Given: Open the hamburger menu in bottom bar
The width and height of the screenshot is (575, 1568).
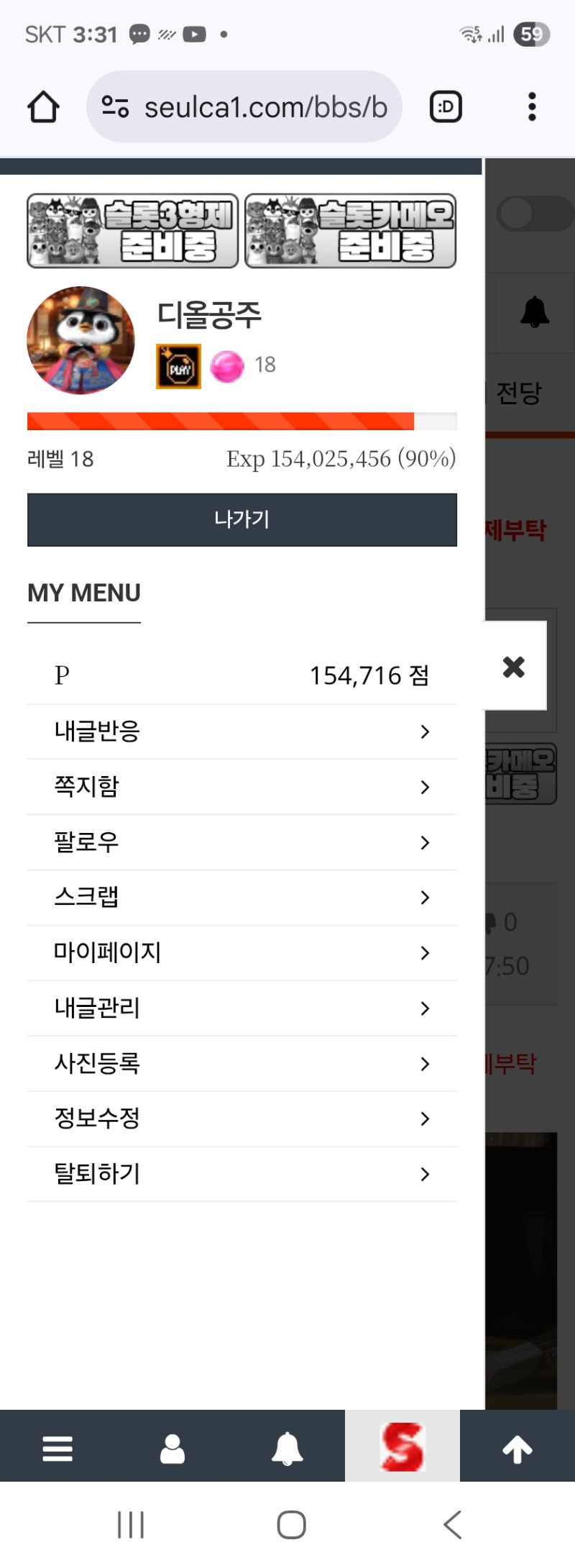Looking at the screenshot, I should click(x=57, y=1449).
